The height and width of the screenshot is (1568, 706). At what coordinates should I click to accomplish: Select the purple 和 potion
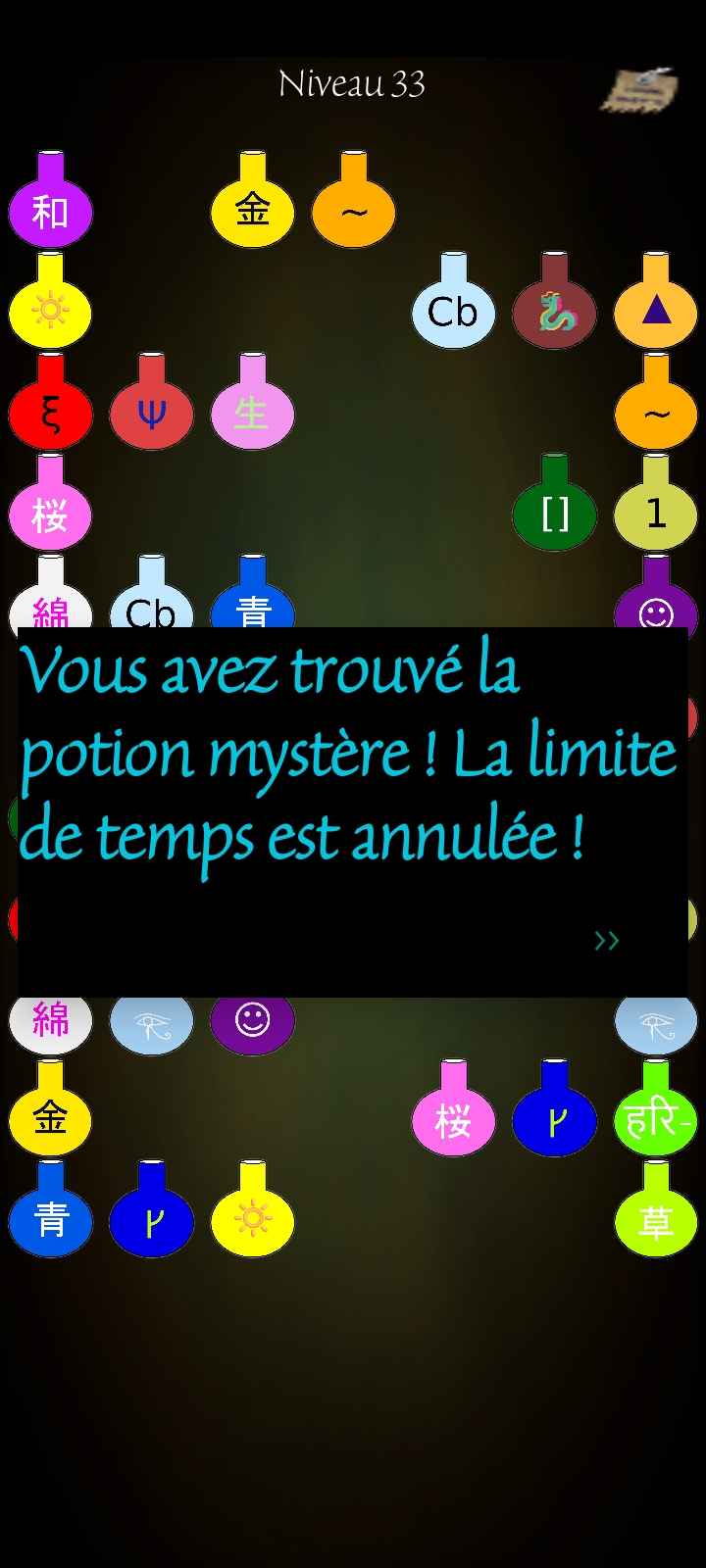[50, 210]
